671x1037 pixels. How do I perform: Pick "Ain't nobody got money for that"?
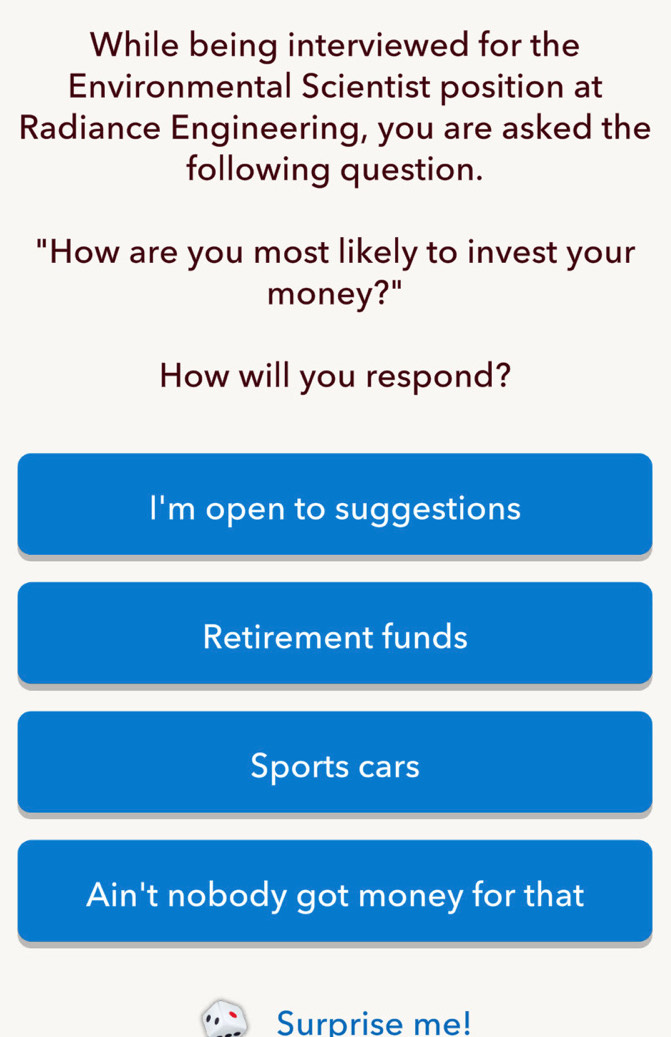[335, 893]
